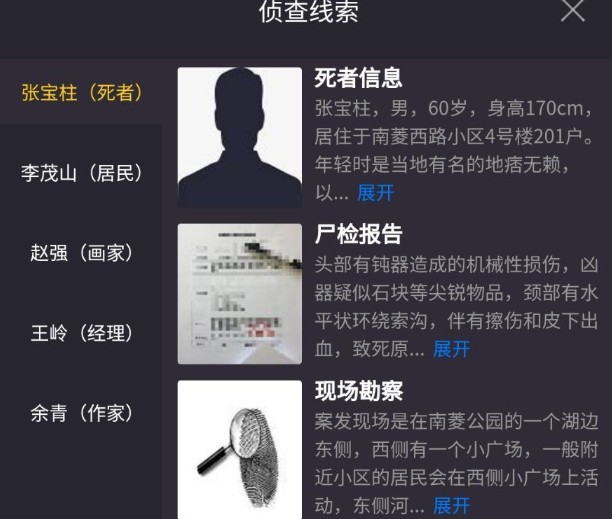This screenshot has width=612, height=519.
Task: Open 赵强（画家）clues
Action: pyautogui.click(x=81, y=253)
